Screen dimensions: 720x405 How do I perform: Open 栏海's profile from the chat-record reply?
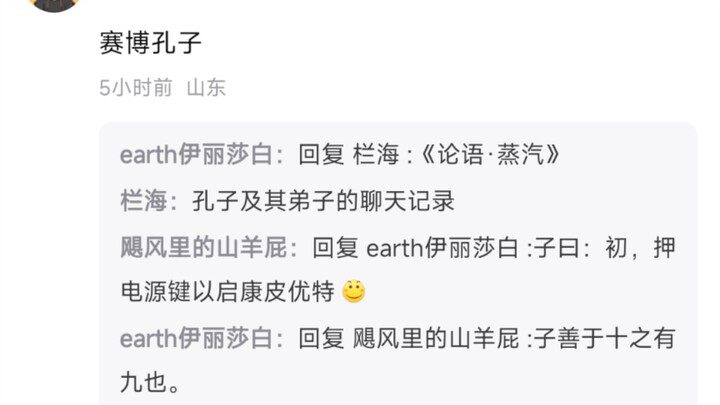point(142,201)
